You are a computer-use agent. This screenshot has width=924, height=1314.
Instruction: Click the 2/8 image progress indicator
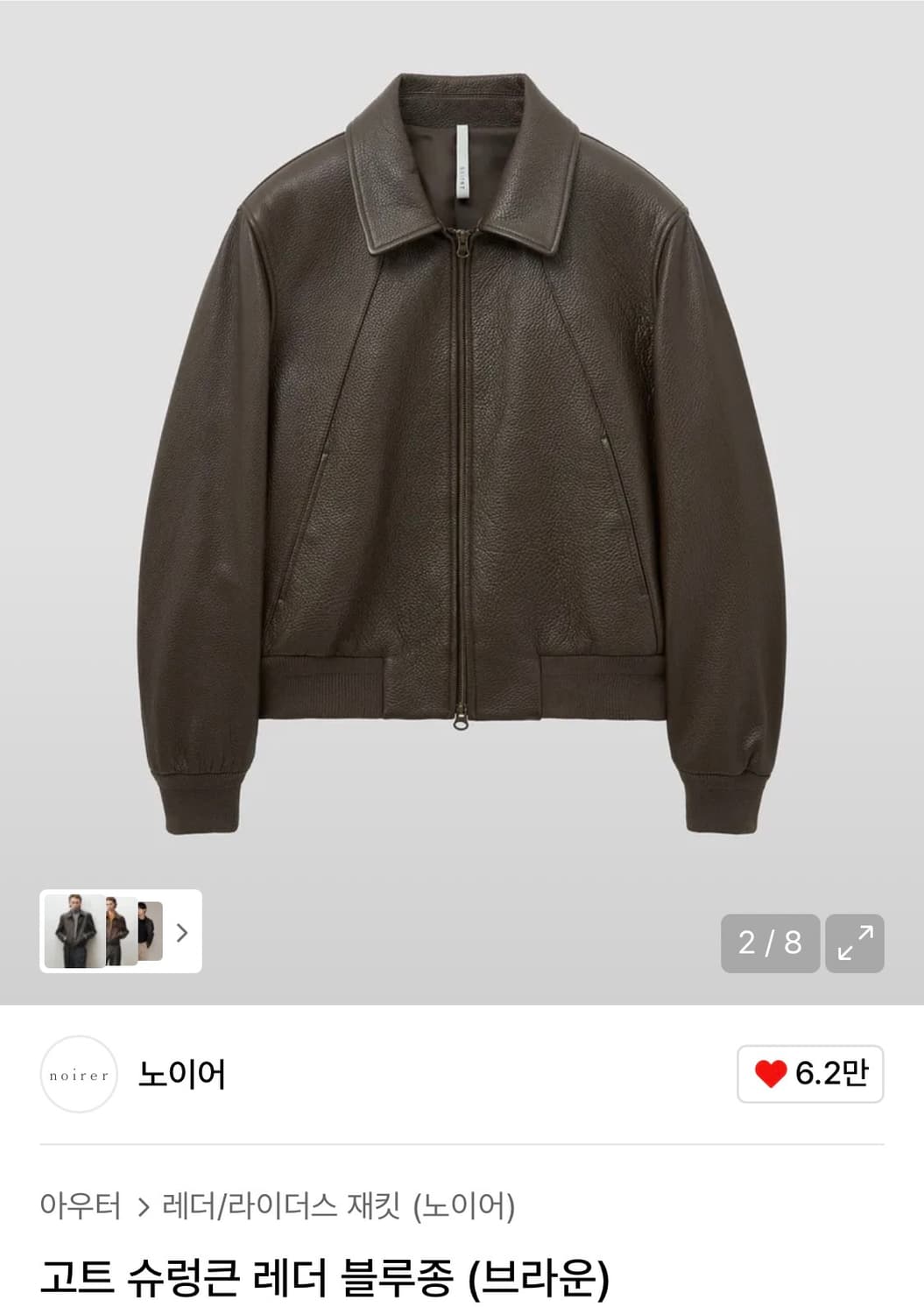[769, 944]
